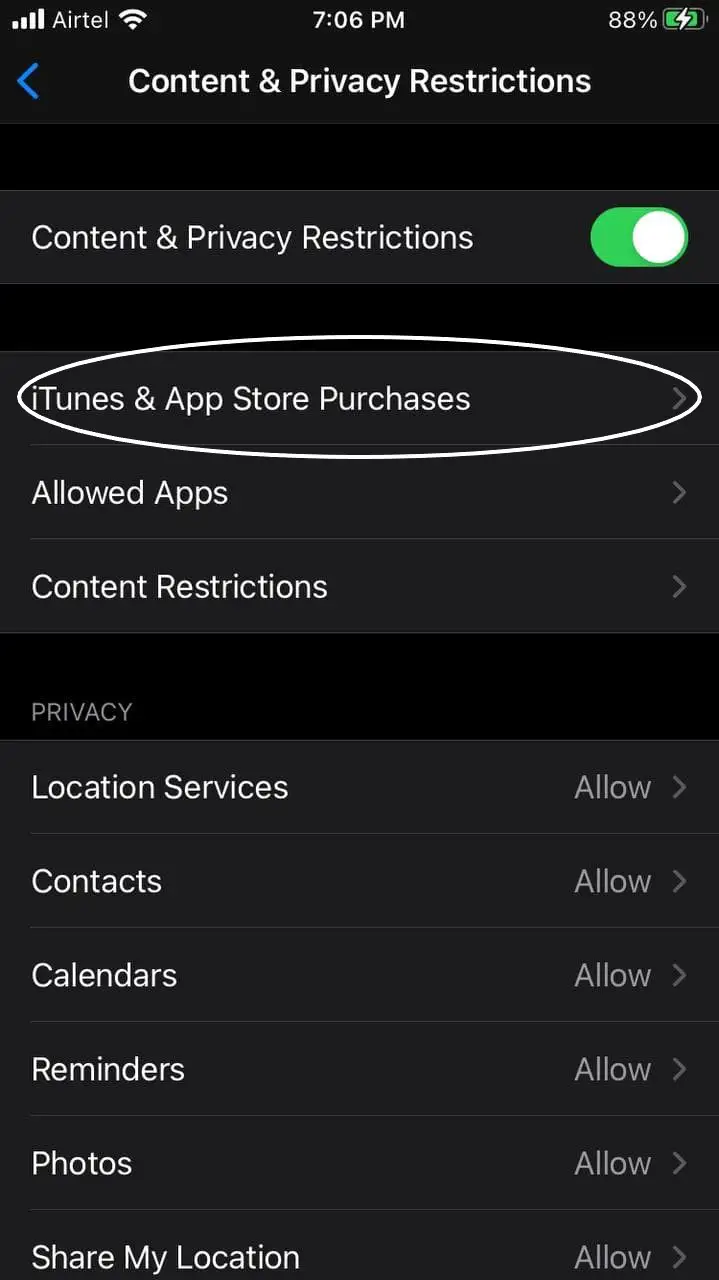Open Allowed Apps
This screenshot has width=719, height=1280.
pyautogui.click(x=360, y=492)
